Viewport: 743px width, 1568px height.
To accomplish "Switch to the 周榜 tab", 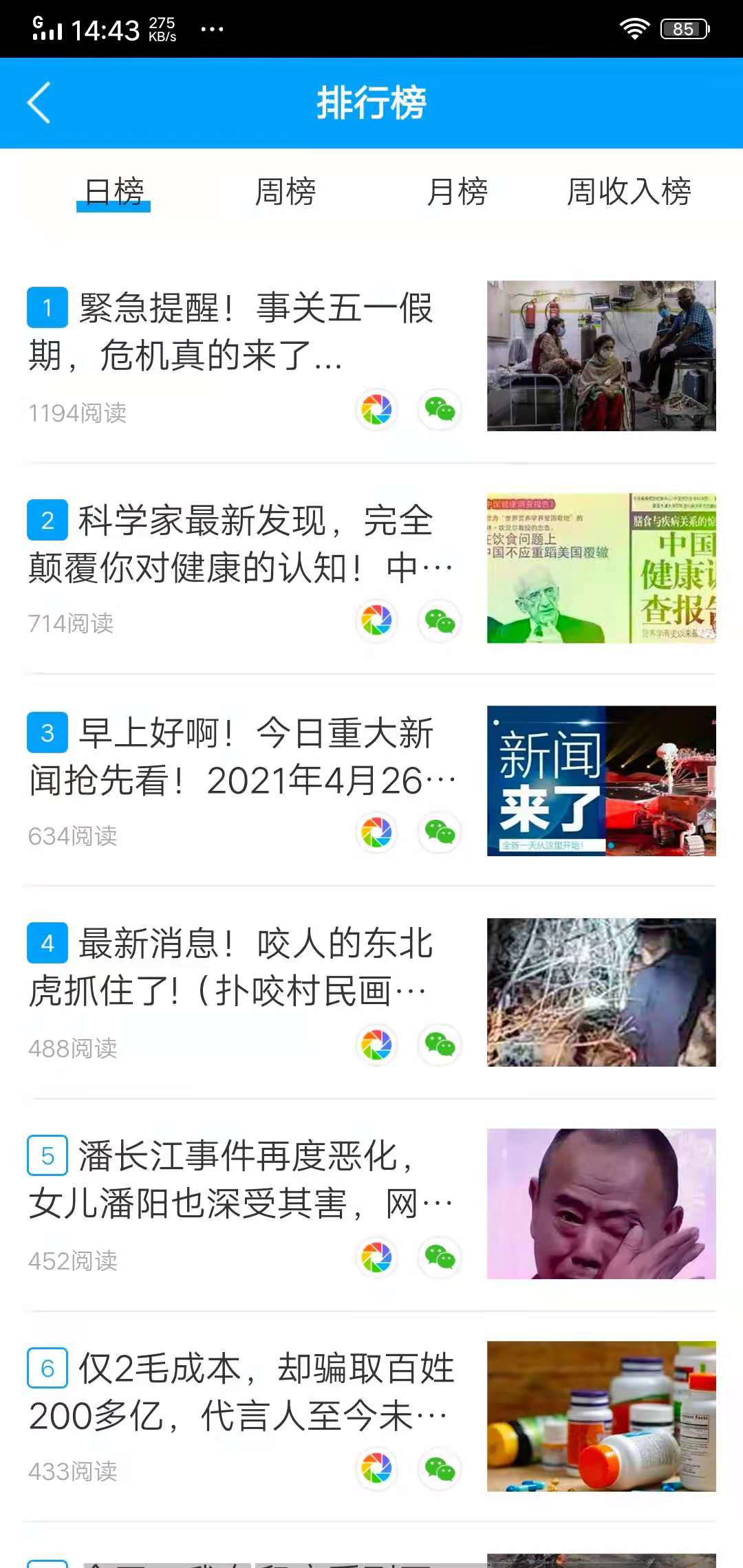I will pos(286,194).
